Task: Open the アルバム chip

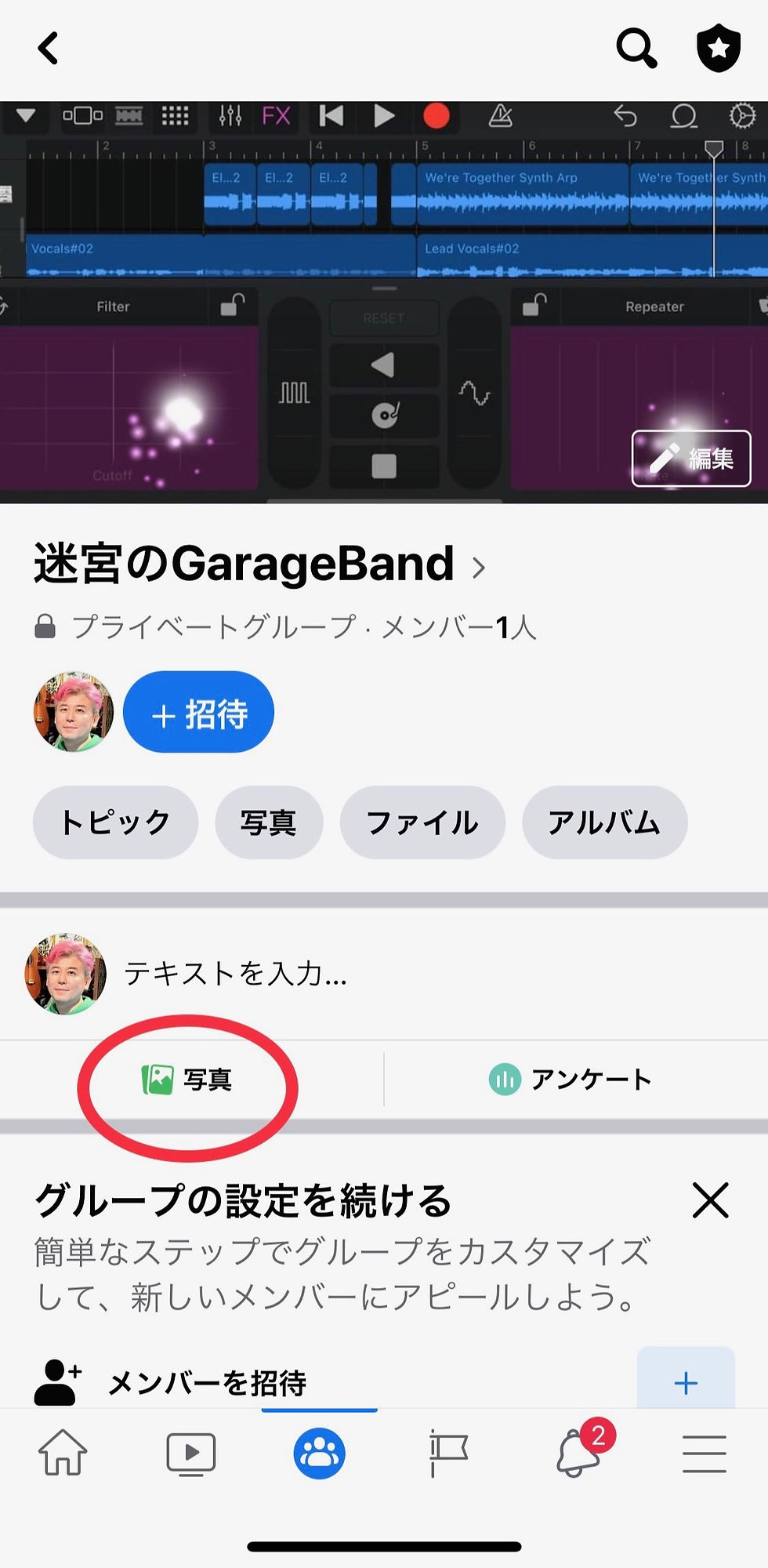Action: pyautogui.click(x=604, y=822)
